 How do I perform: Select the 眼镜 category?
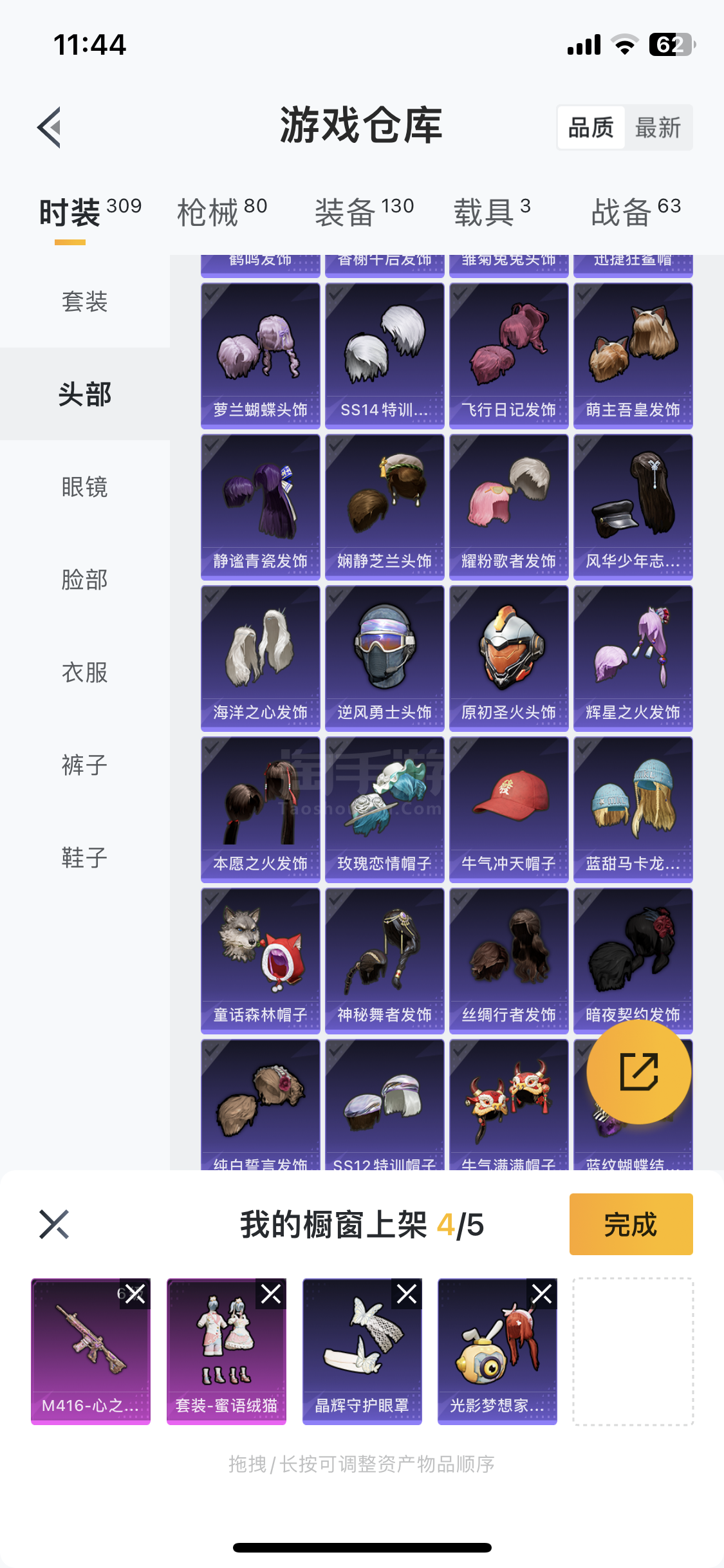point(84,487)
